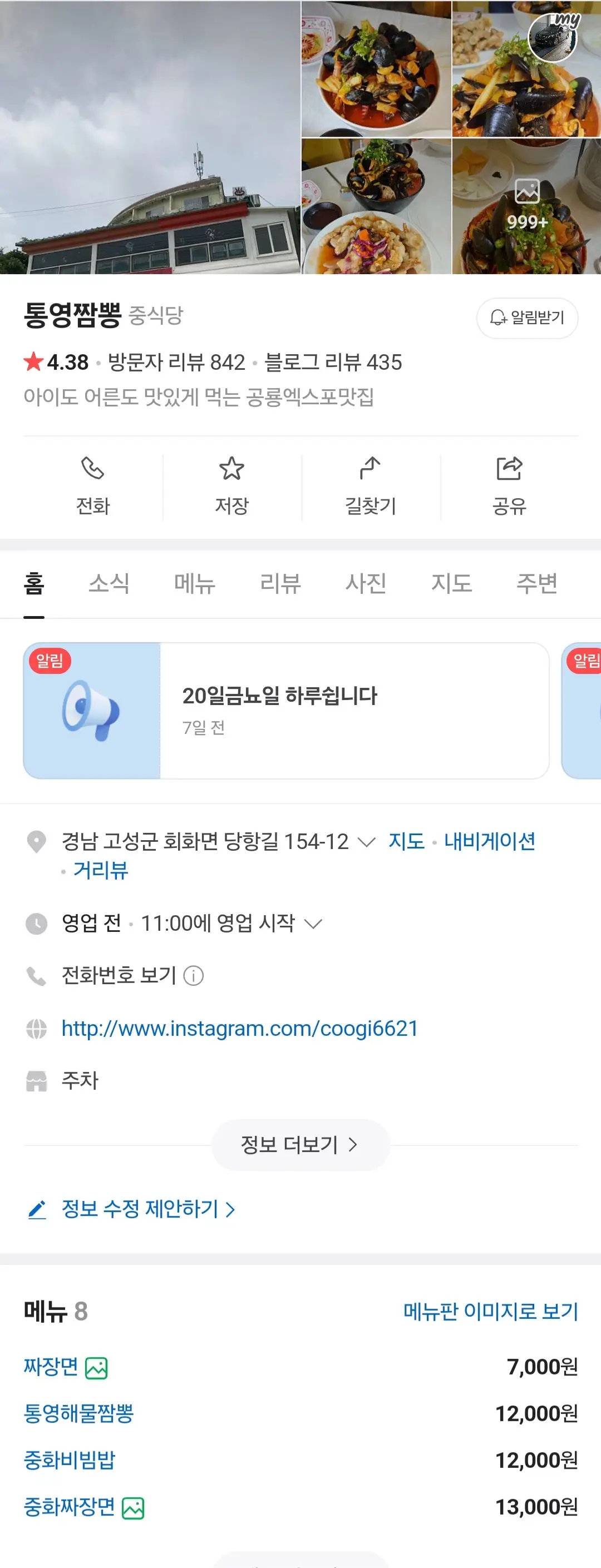This screenshot has width=601, height=1568.
Task: Open the Instagram coogi6621 link
Action: (240, 1028)
